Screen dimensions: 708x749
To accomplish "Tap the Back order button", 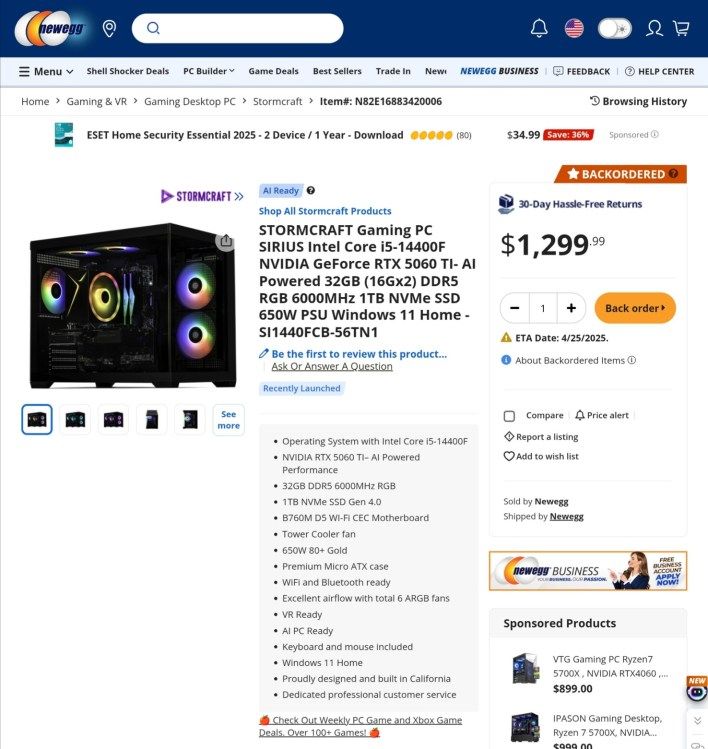I will [634, 308].
